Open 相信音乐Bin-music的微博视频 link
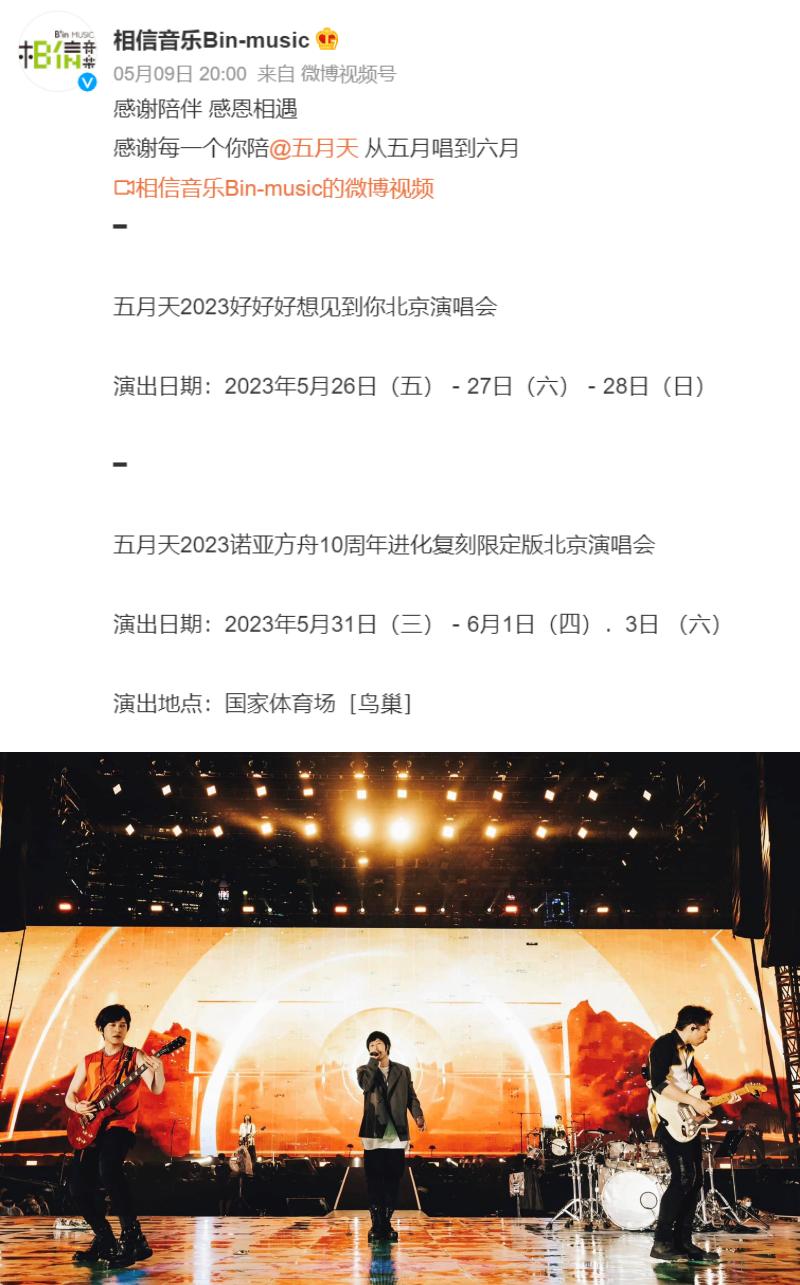This screenshot has height=1285, width=800. (x=275, y=188)
